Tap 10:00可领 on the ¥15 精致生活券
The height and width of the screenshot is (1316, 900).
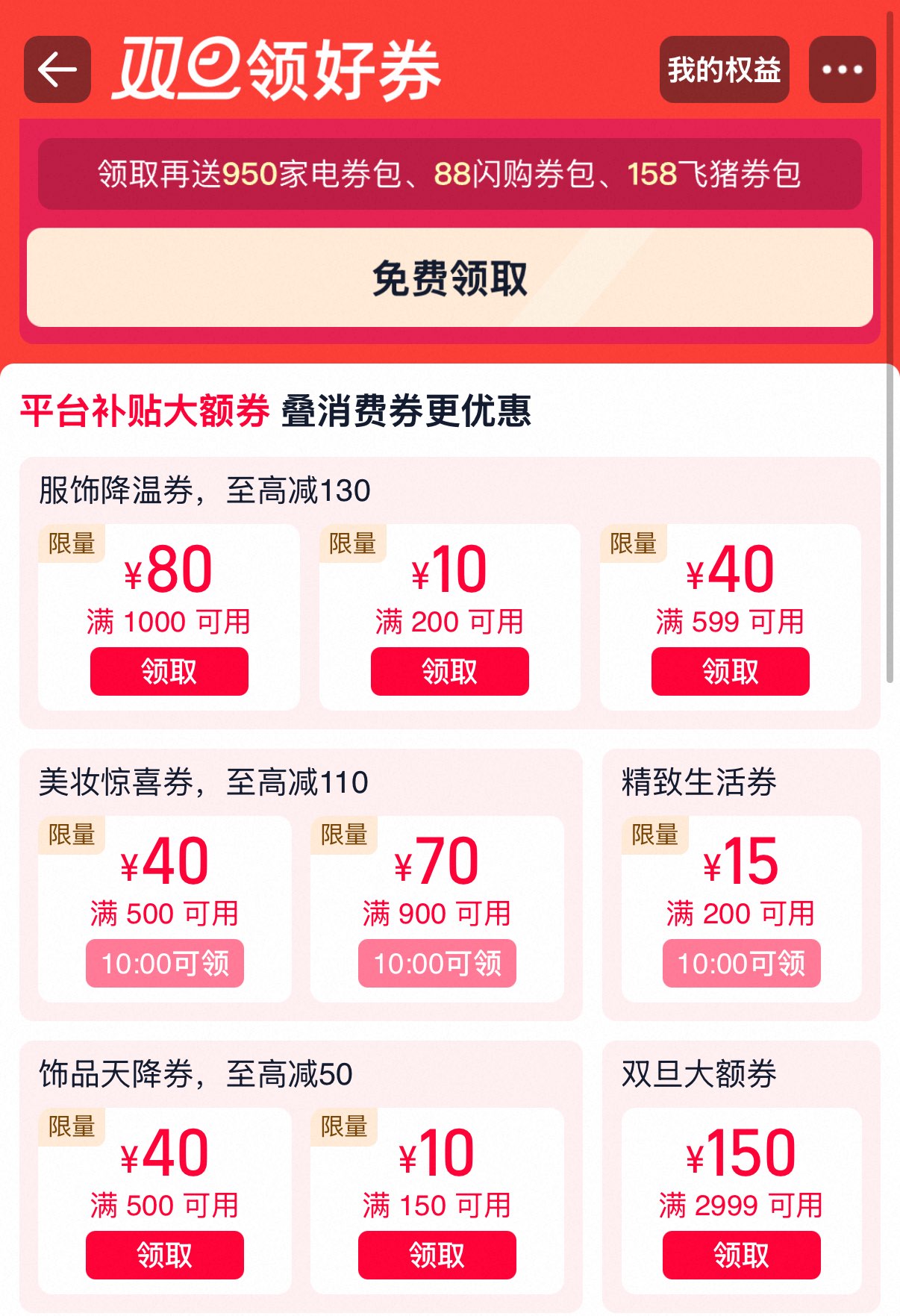click(x=741, y=963)
